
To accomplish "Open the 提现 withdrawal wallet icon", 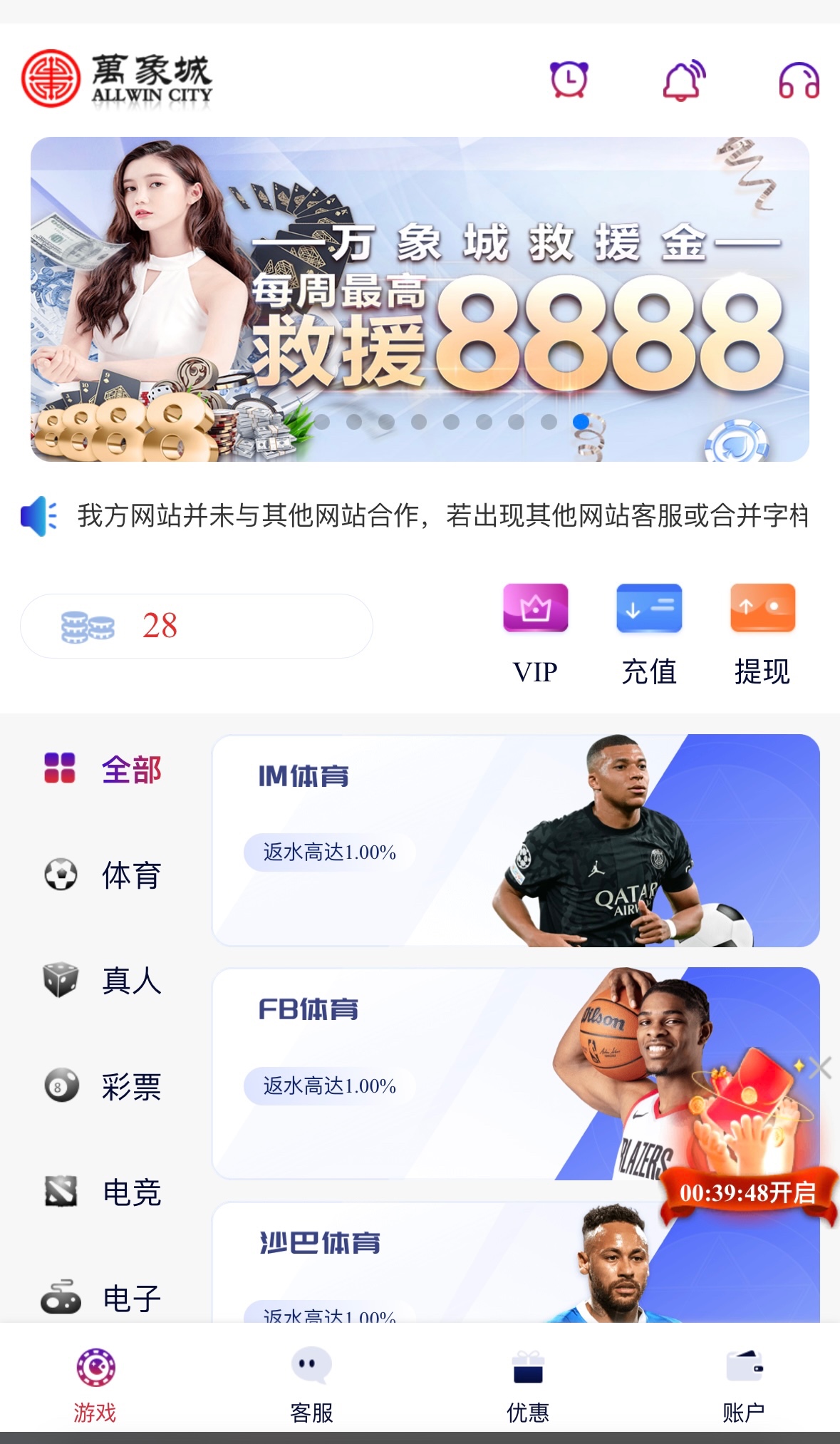I will [x=762, y=609].
